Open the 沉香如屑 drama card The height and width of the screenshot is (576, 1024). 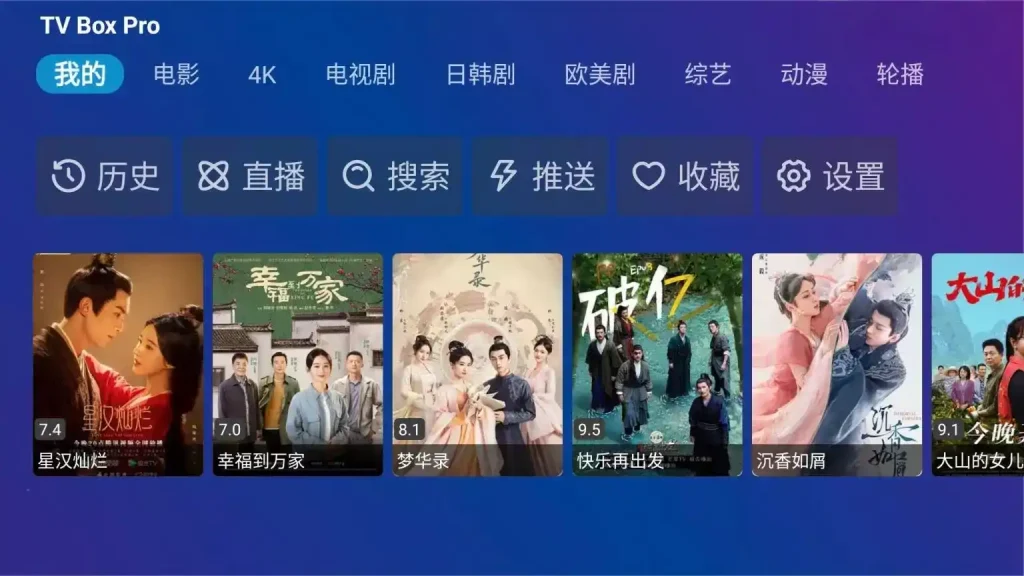[837, 364]
